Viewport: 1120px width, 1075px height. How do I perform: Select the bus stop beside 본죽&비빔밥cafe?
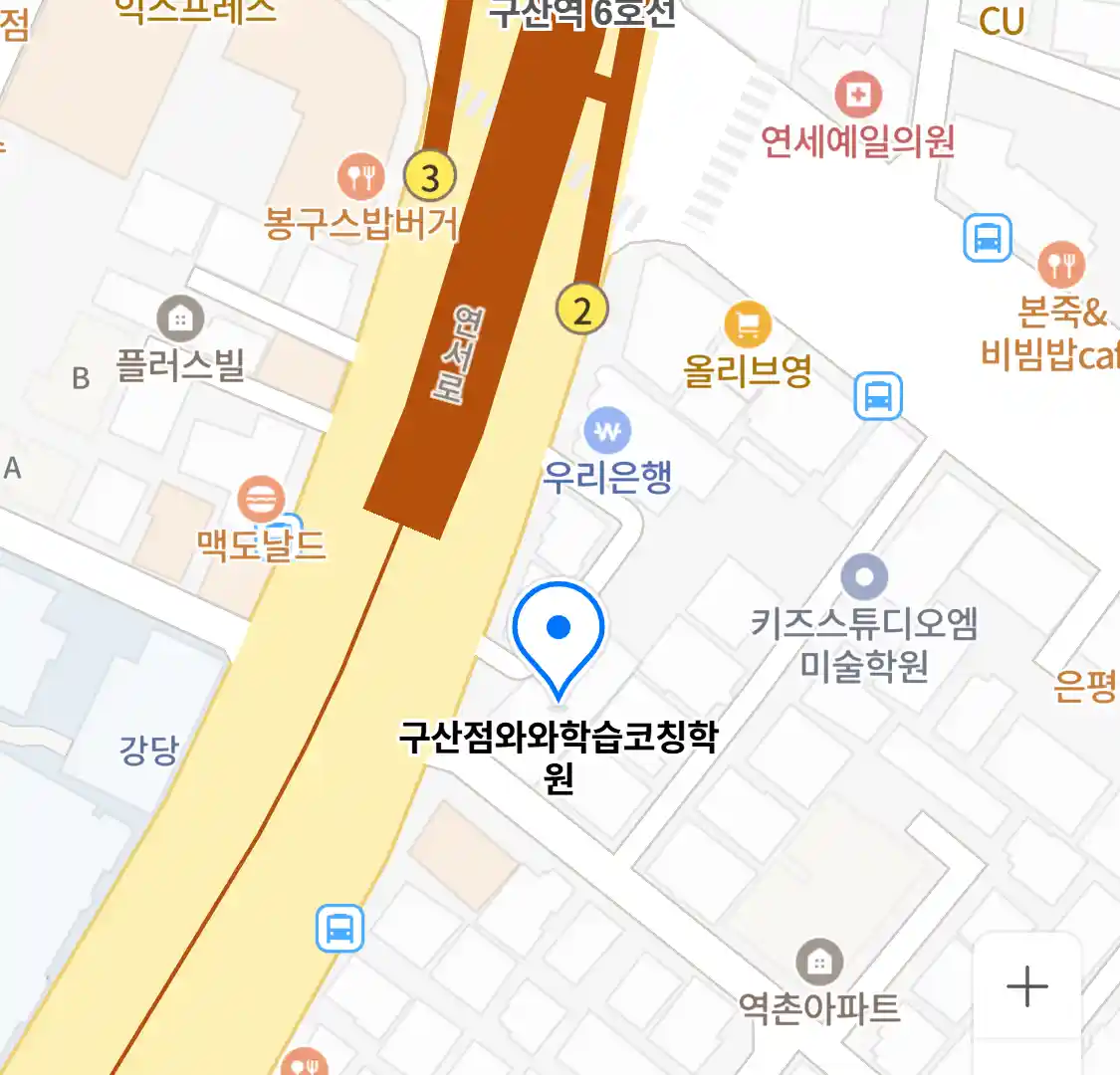(x=988, y=239)
